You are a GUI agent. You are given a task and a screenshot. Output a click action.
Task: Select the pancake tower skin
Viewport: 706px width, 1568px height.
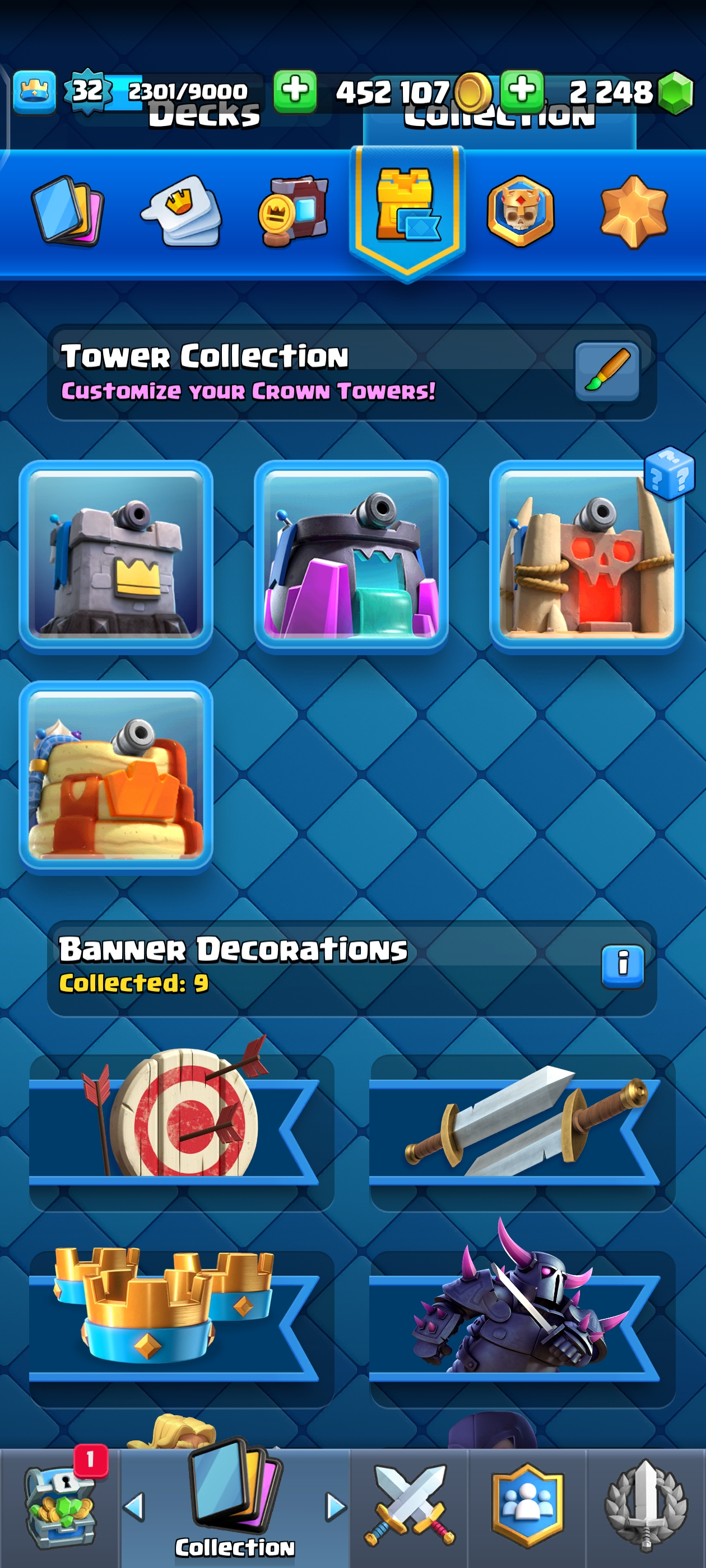(x=116, y=777)
